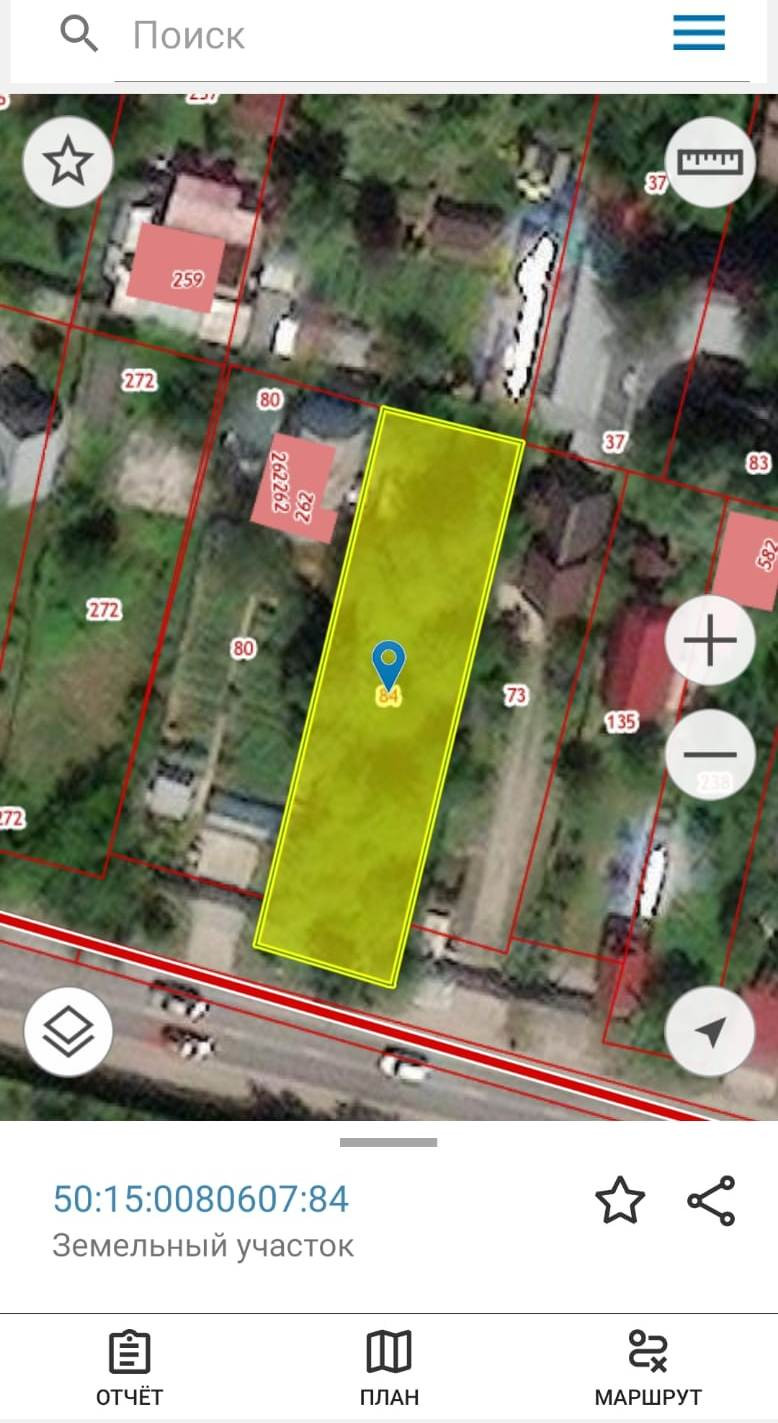The image size is (778, 1423).
Task: Open the map layers selector
Action: point(68,1031)
